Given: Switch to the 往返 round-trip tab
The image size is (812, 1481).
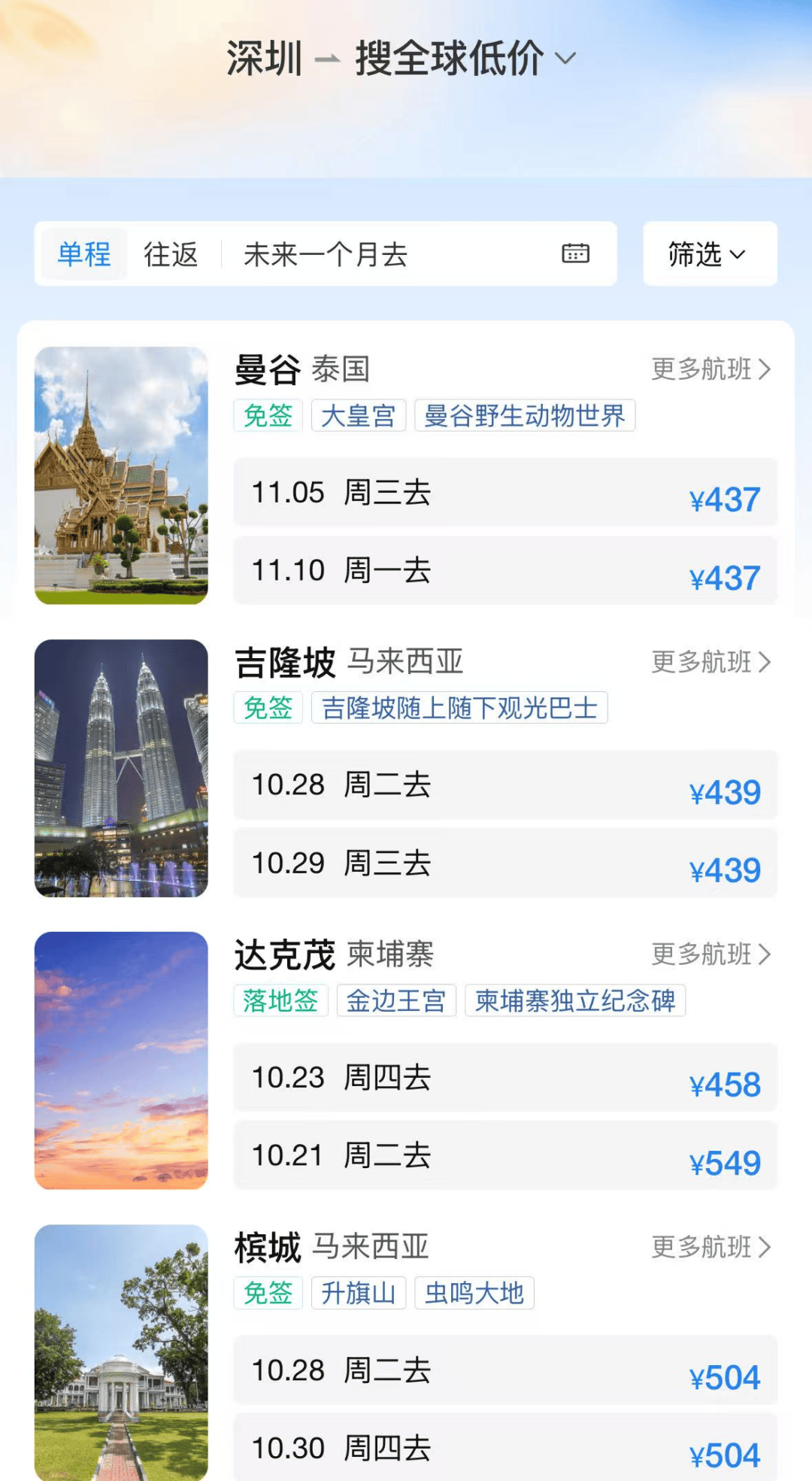Looking at the screenshot, I should (x=171, y=254).
